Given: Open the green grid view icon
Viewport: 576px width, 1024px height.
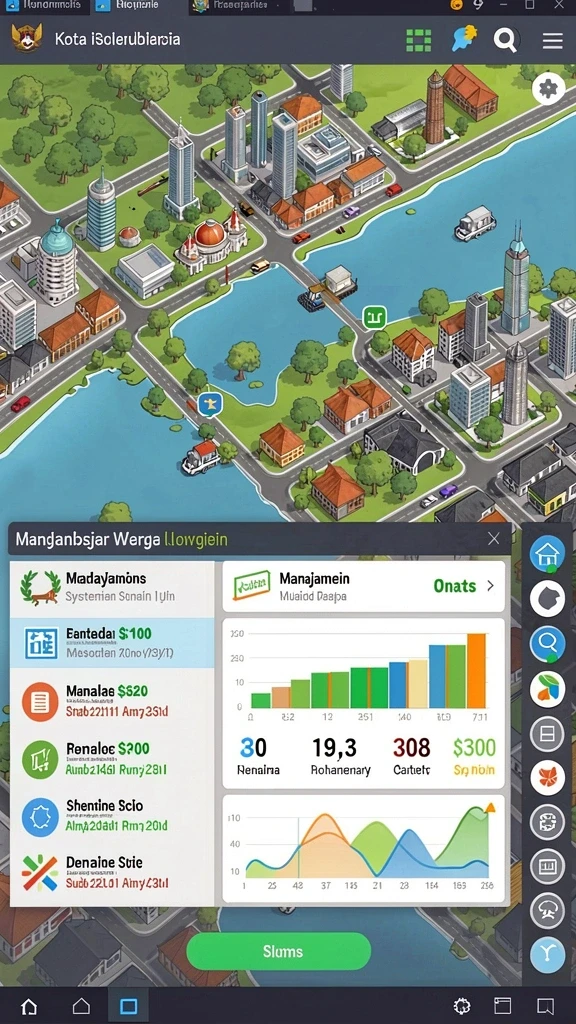Looking at the screenshot, I should (x=419, y=40).
